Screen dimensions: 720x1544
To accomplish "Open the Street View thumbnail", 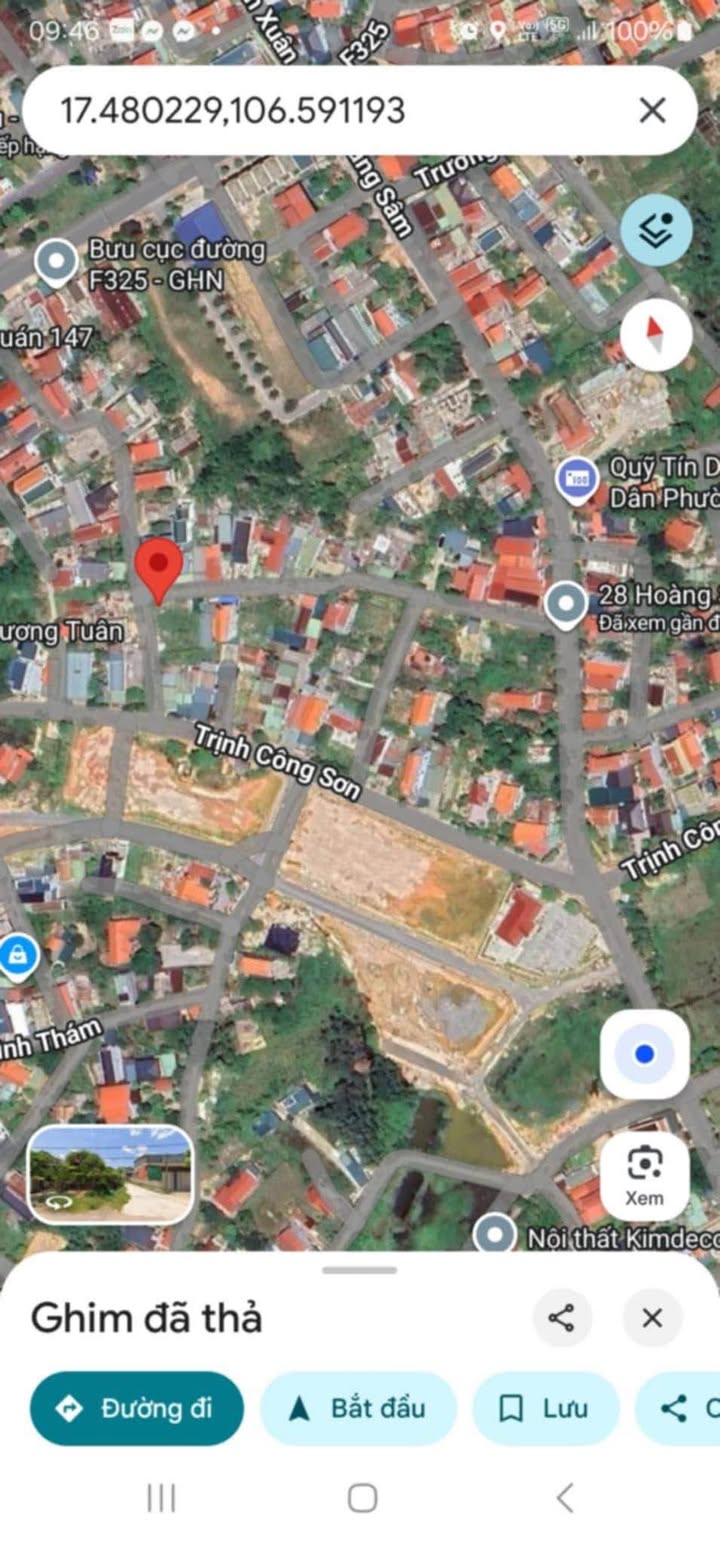I will [110, 1174].
